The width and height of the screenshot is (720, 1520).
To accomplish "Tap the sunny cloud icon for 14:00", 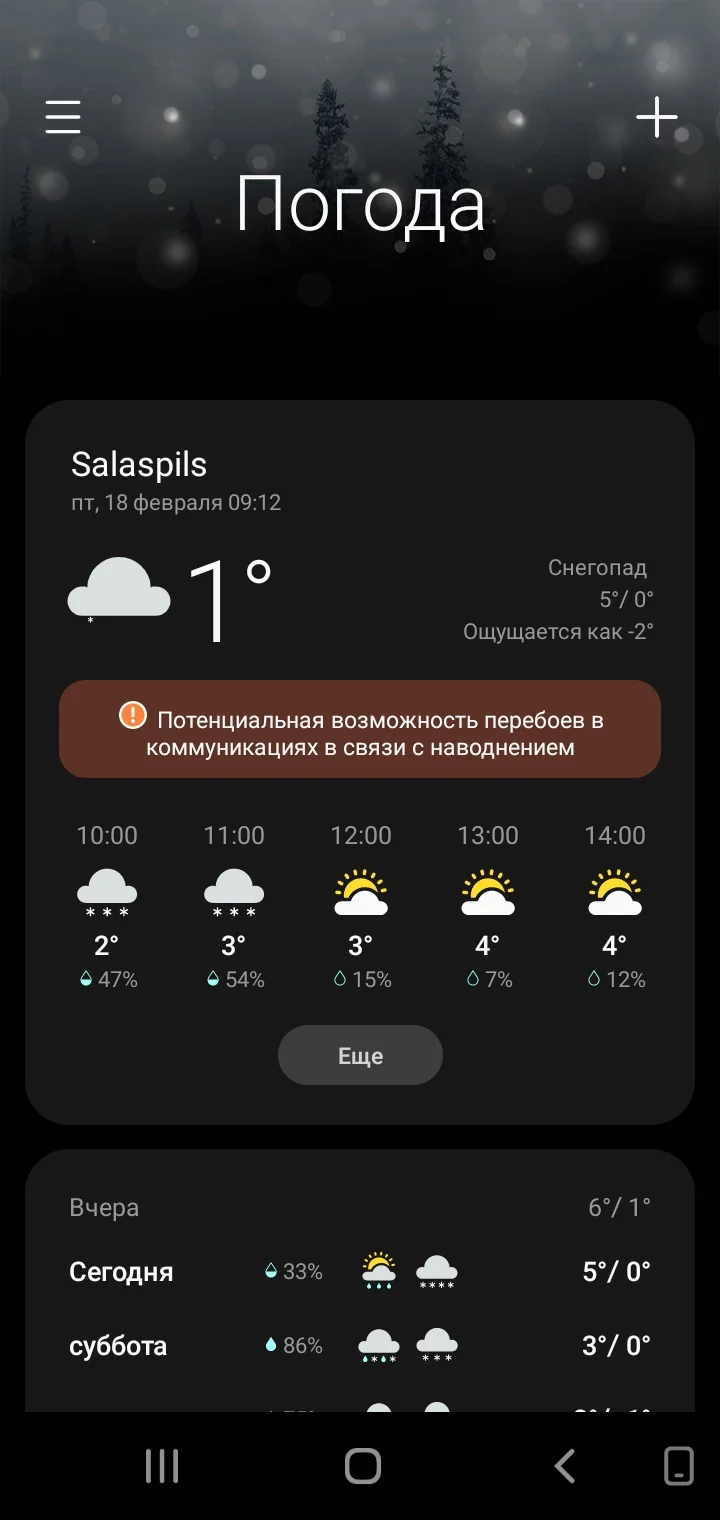I will click(614, 890).
